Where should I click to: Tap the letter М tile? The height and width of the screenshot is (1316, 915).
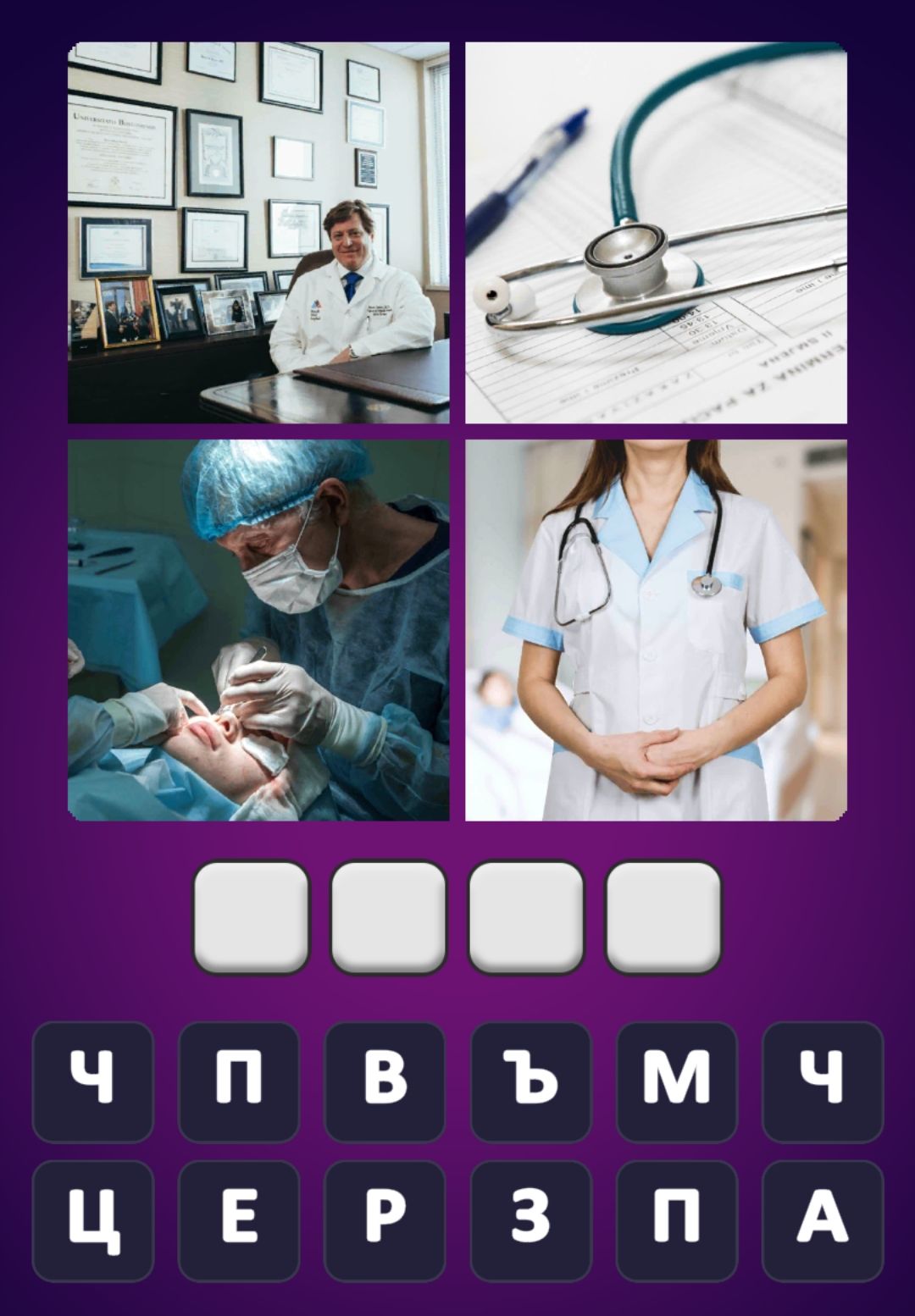point(676,1081)
